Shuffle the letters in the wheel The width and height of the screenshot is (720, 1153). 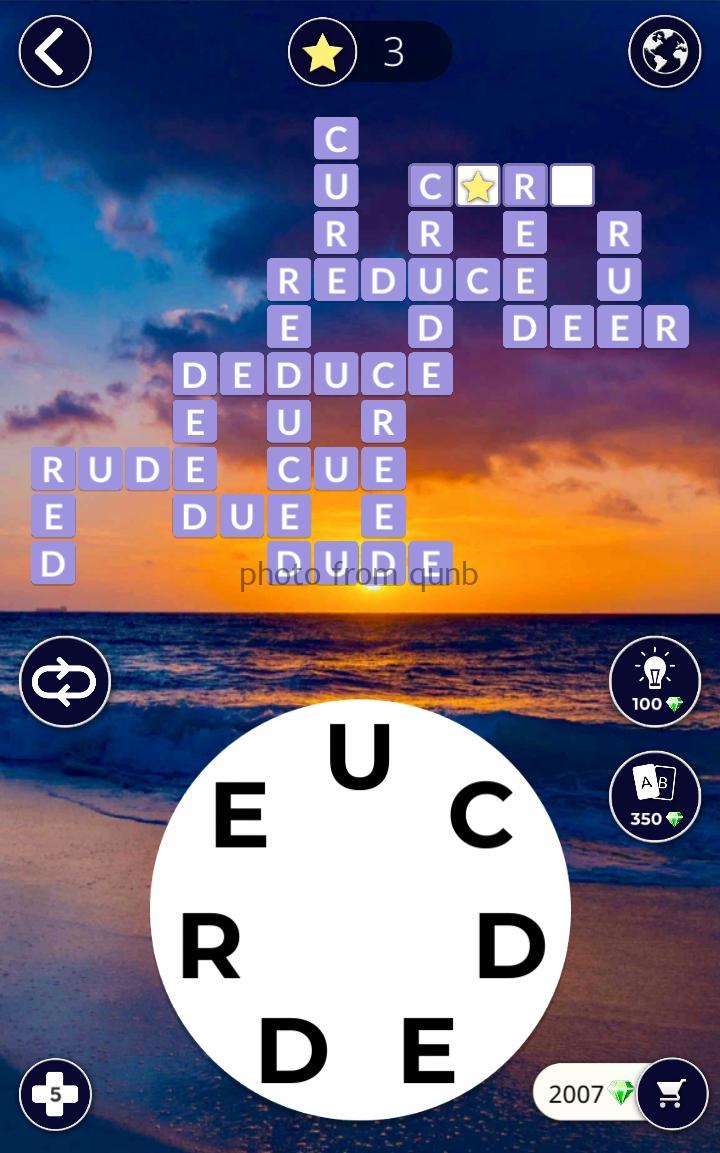pyautogui.click(x=65, y=682)
